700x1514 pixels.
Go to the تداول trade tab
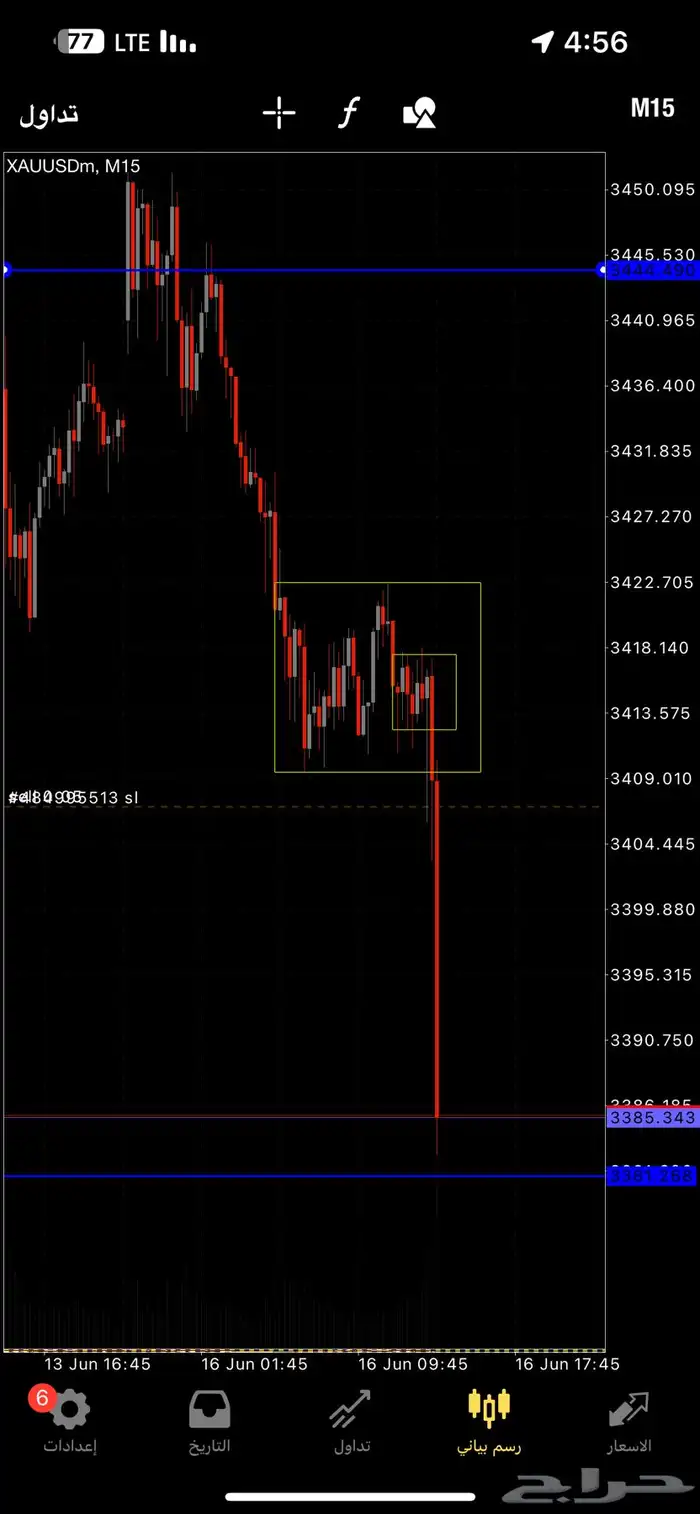[350, 1421]
